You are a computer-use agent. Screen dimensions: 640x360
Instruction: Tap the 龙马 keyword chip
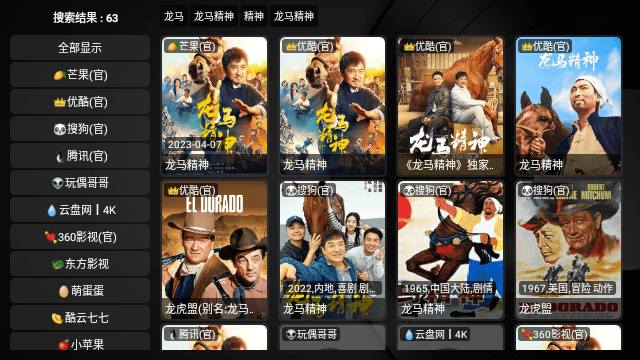click(174, 16)
